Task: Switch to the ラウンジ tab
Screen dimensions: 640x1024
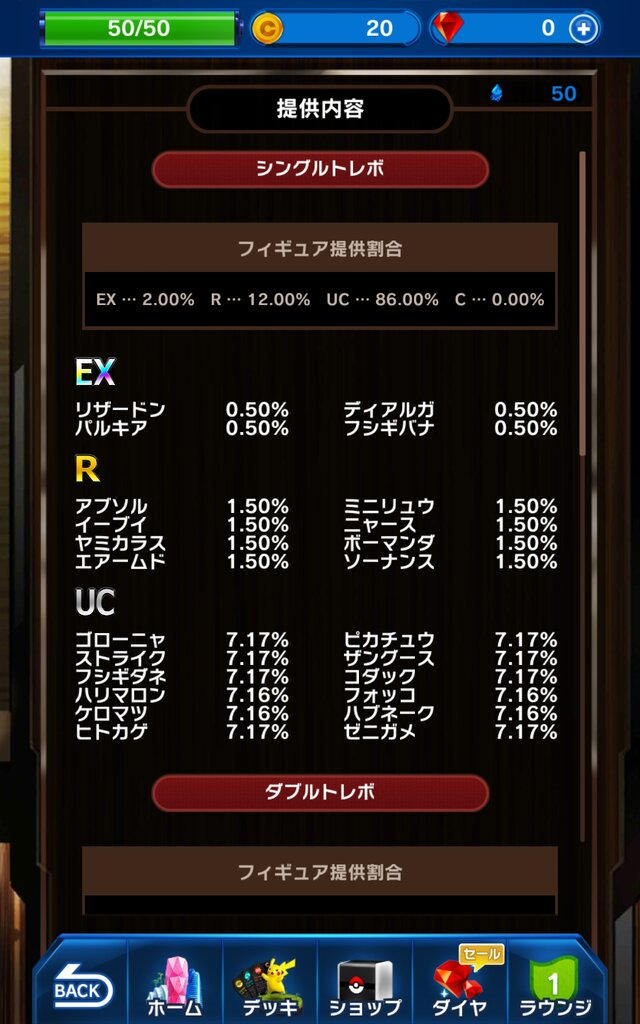Action: [x=555, y=986]
